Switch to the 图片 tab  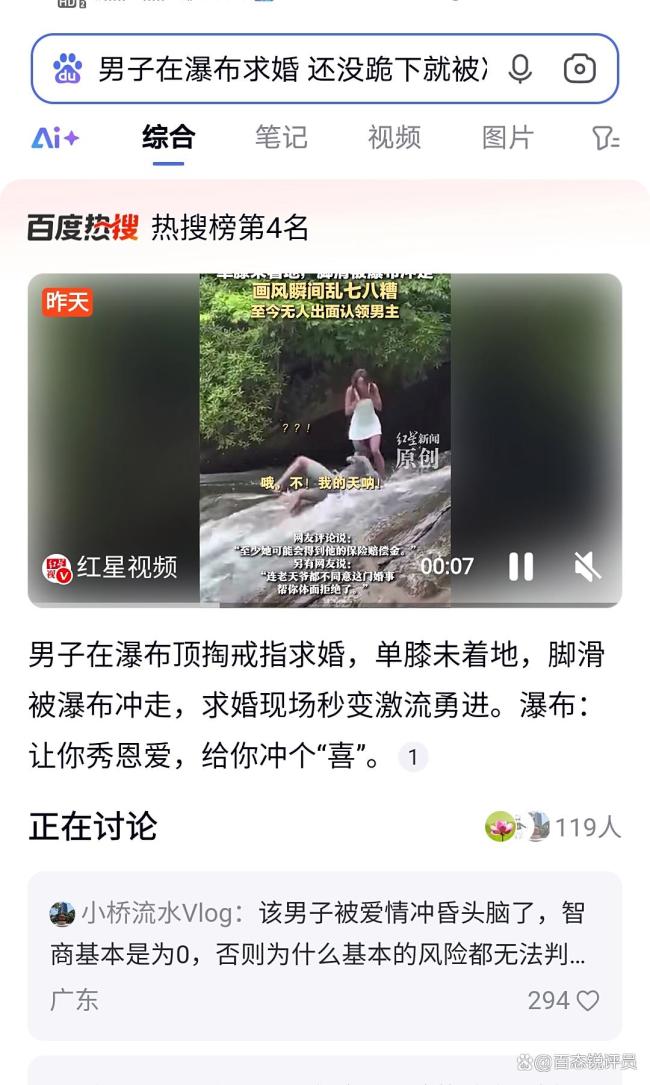[x=508, y=137]
